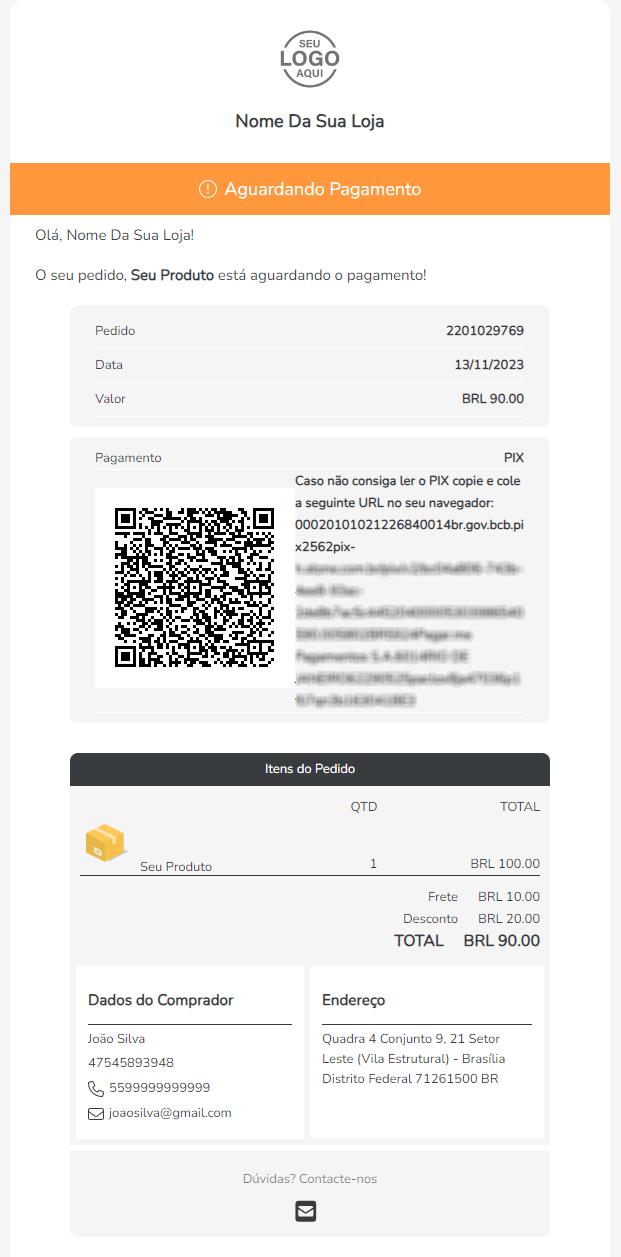Screen dimensions: 621x1257
Task: Tap the contact email icon under Dúvidas
Action: pyautogui.click(x=306, y=1211)
